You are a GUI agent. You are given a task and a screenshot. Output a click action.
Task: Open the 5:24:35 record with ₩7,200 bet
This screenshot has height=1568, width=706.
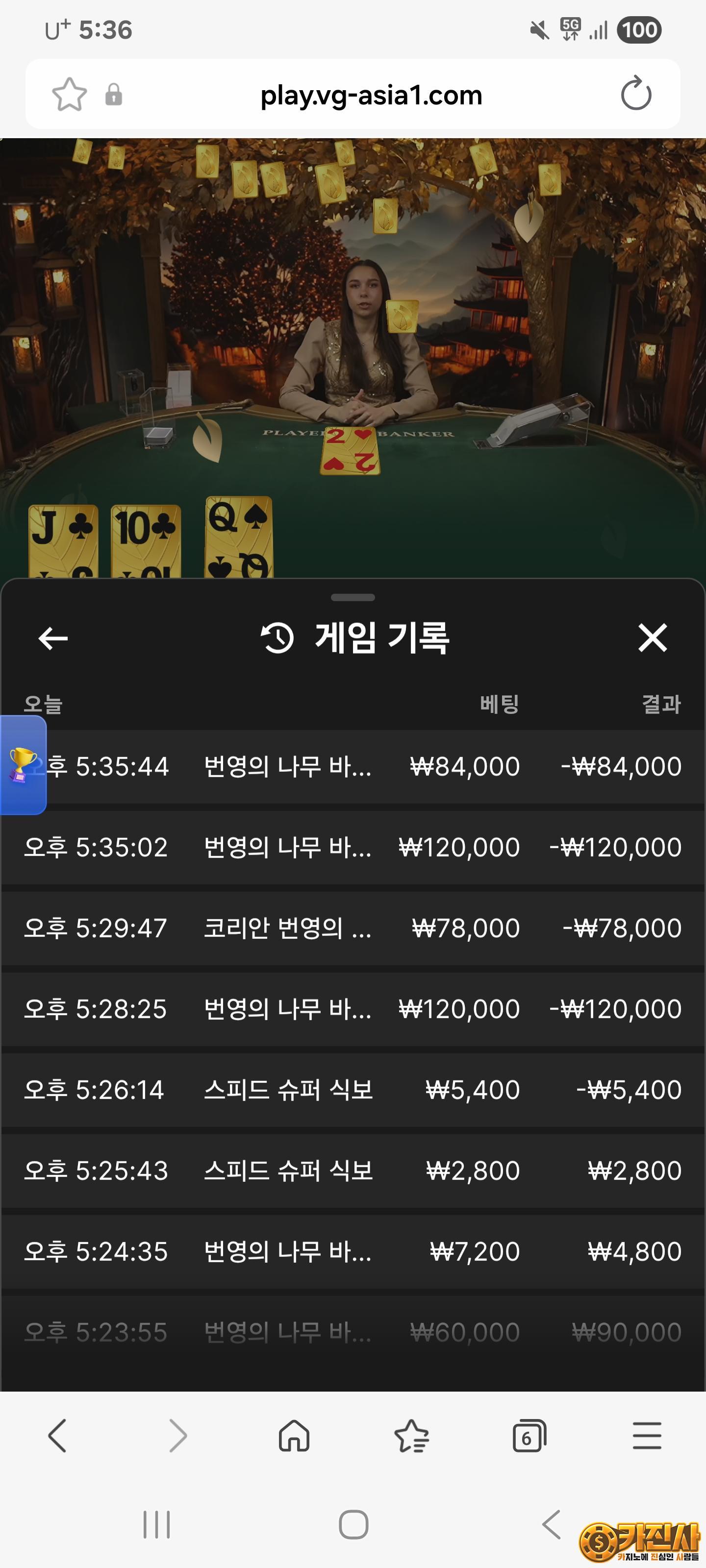353,1251
